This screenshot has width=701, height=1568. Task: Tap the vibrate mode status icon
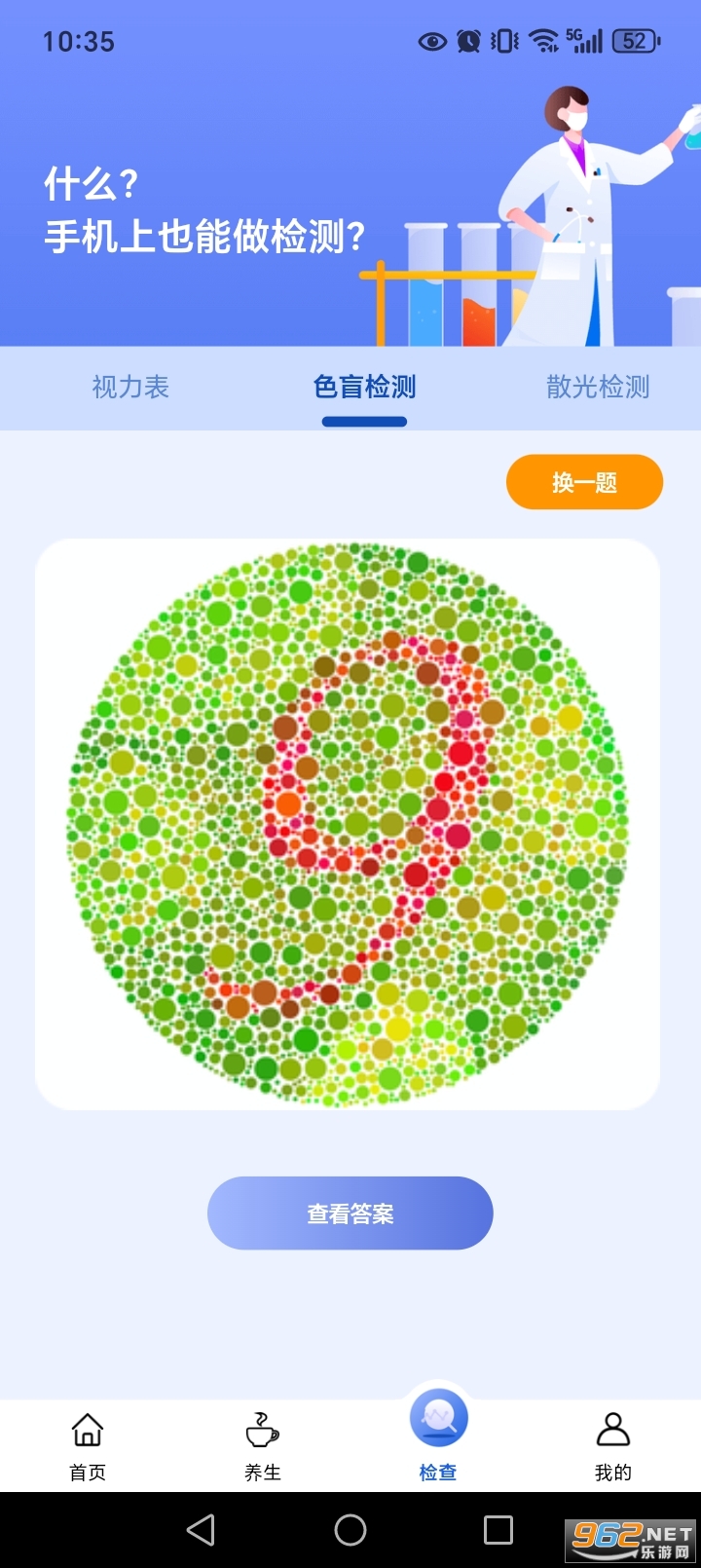(501, 41)
